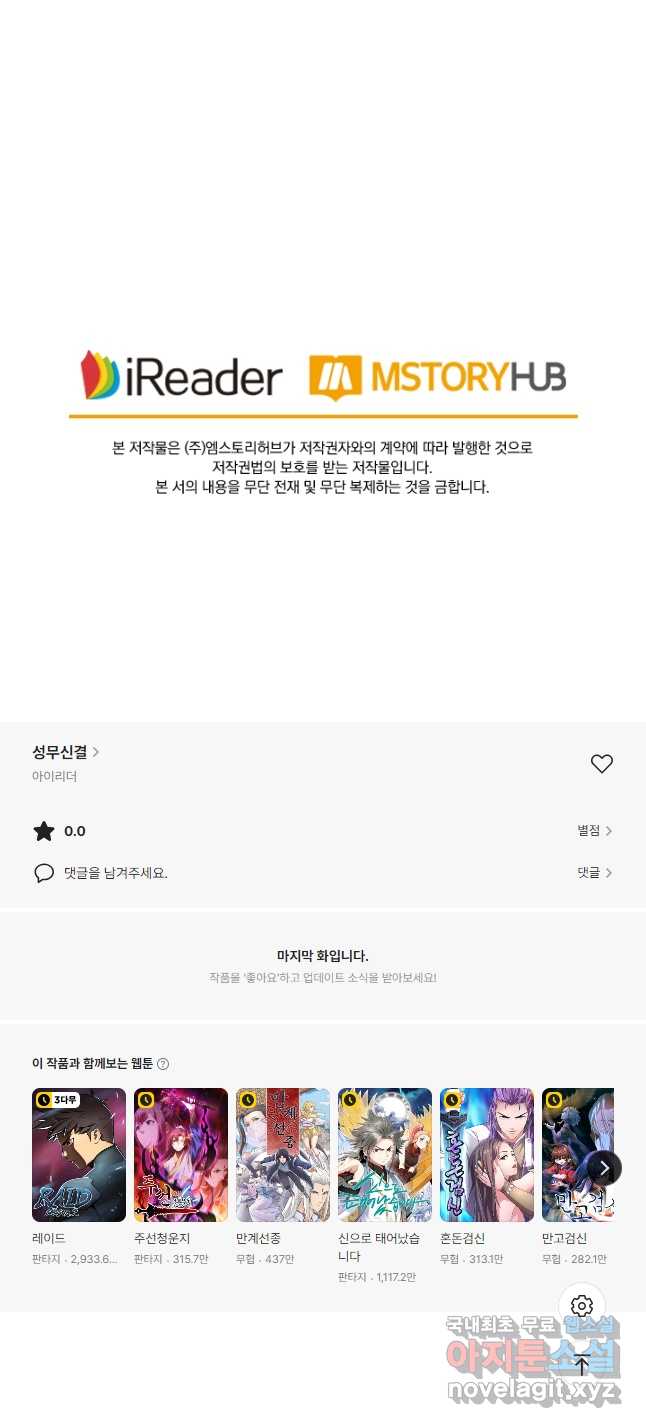The height and width of the screenshot is (1428, 646).
Task: Jump back to top of page
Action: [x=582, y=1364]
